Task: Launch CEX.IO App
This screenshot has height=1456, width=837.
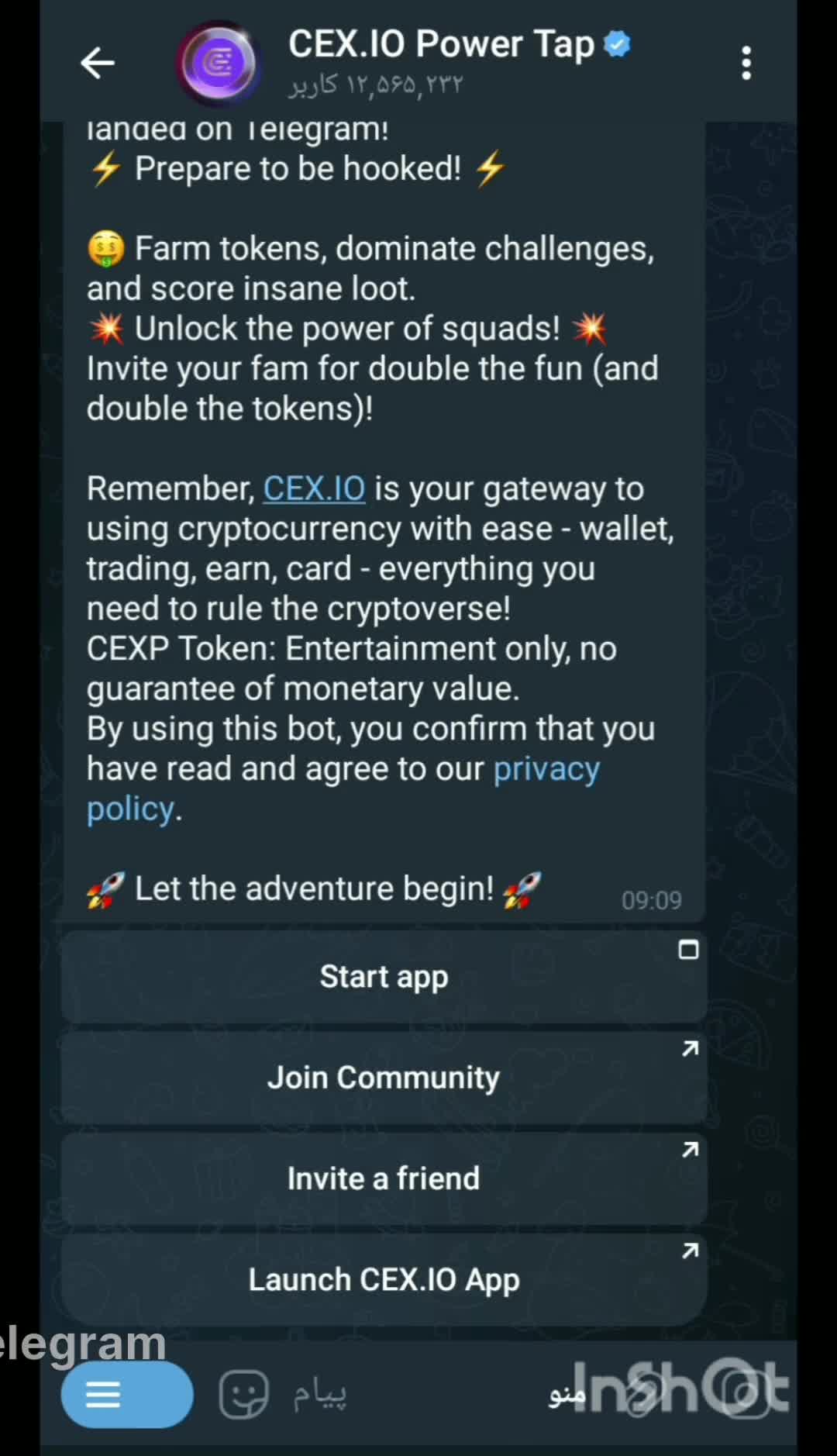Action: click(384, 1279)
